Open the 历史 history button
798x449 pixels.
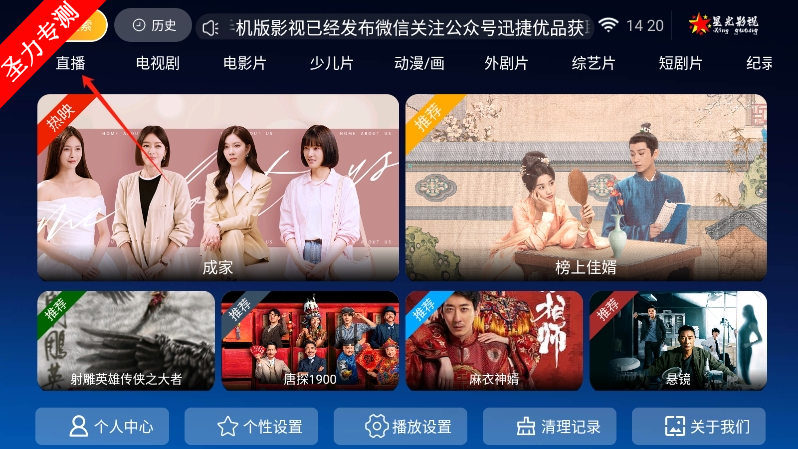tap(153, 26)
